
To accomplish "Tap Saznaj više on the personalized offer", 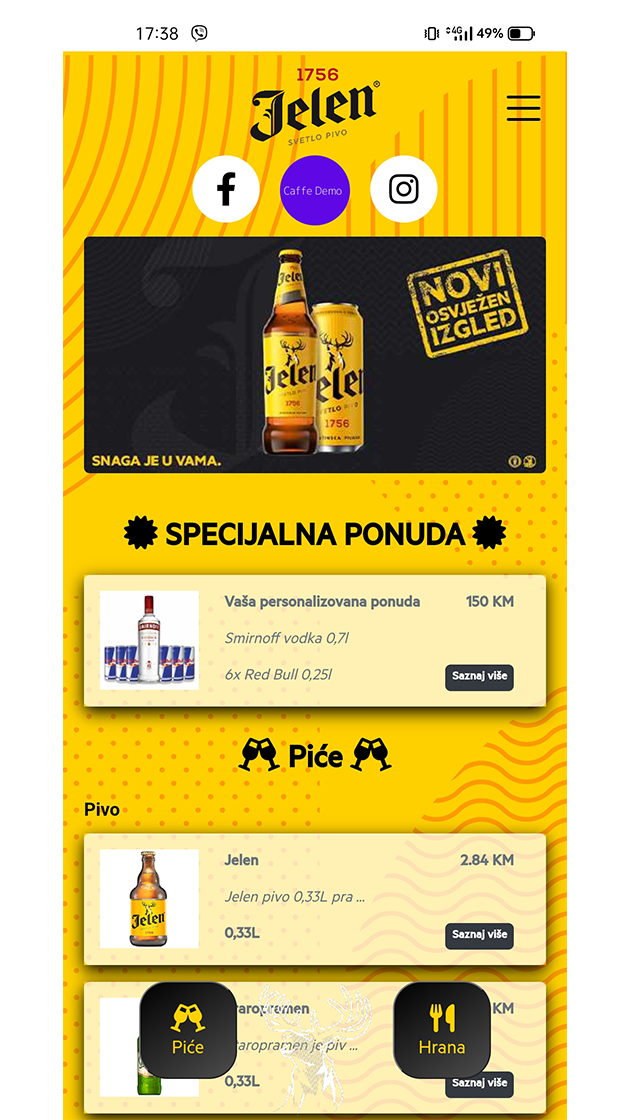I will [x=479, y=677].
